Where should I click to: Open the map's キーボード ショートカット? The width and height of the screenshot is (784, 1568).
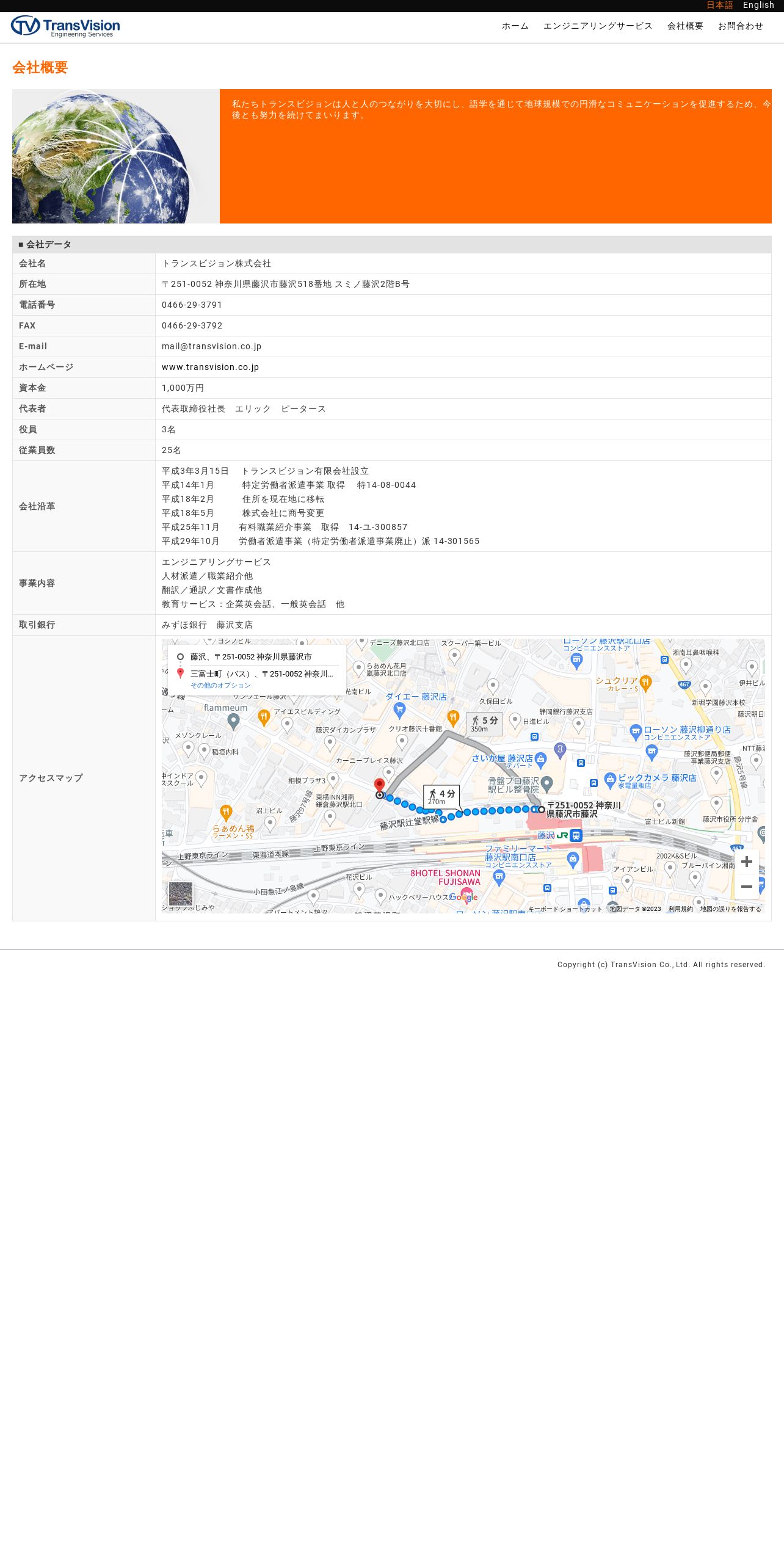pos(565,909)
